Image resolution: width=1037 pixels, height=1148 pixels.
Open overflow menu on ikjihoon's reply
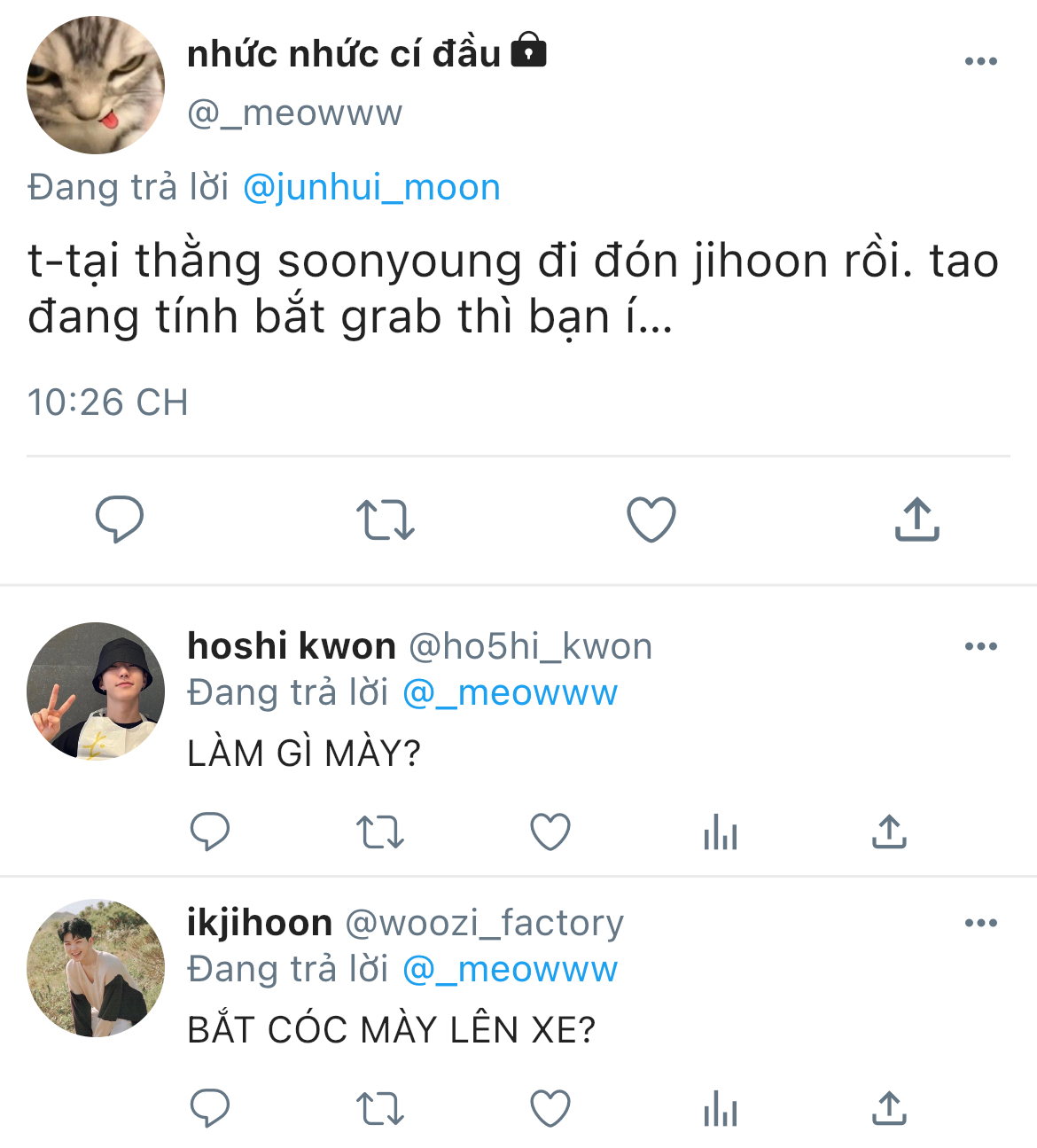(980, 923)
